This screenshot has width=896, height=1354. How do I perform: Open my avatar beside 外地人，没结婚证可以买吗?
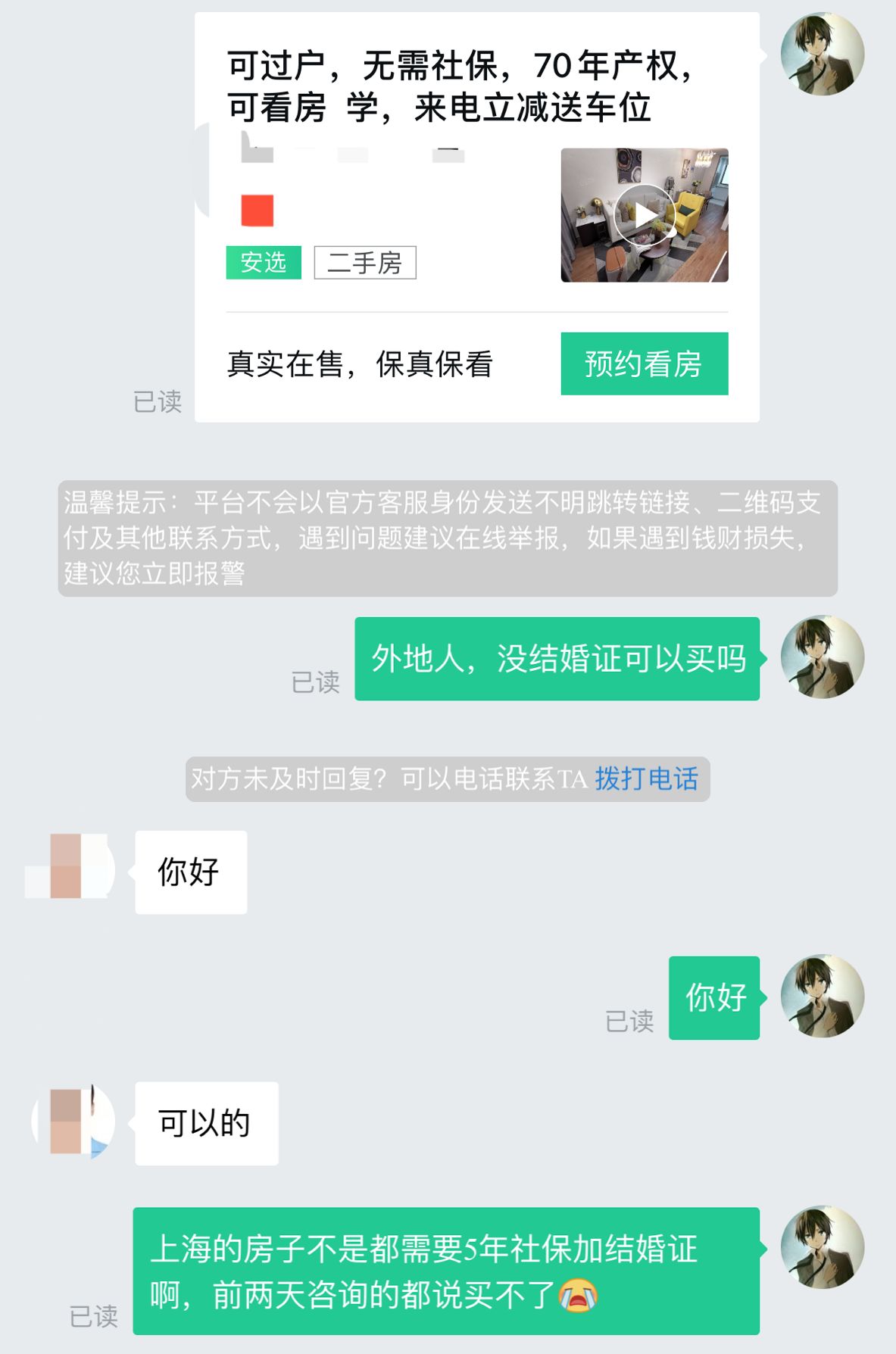pos(823,657)
